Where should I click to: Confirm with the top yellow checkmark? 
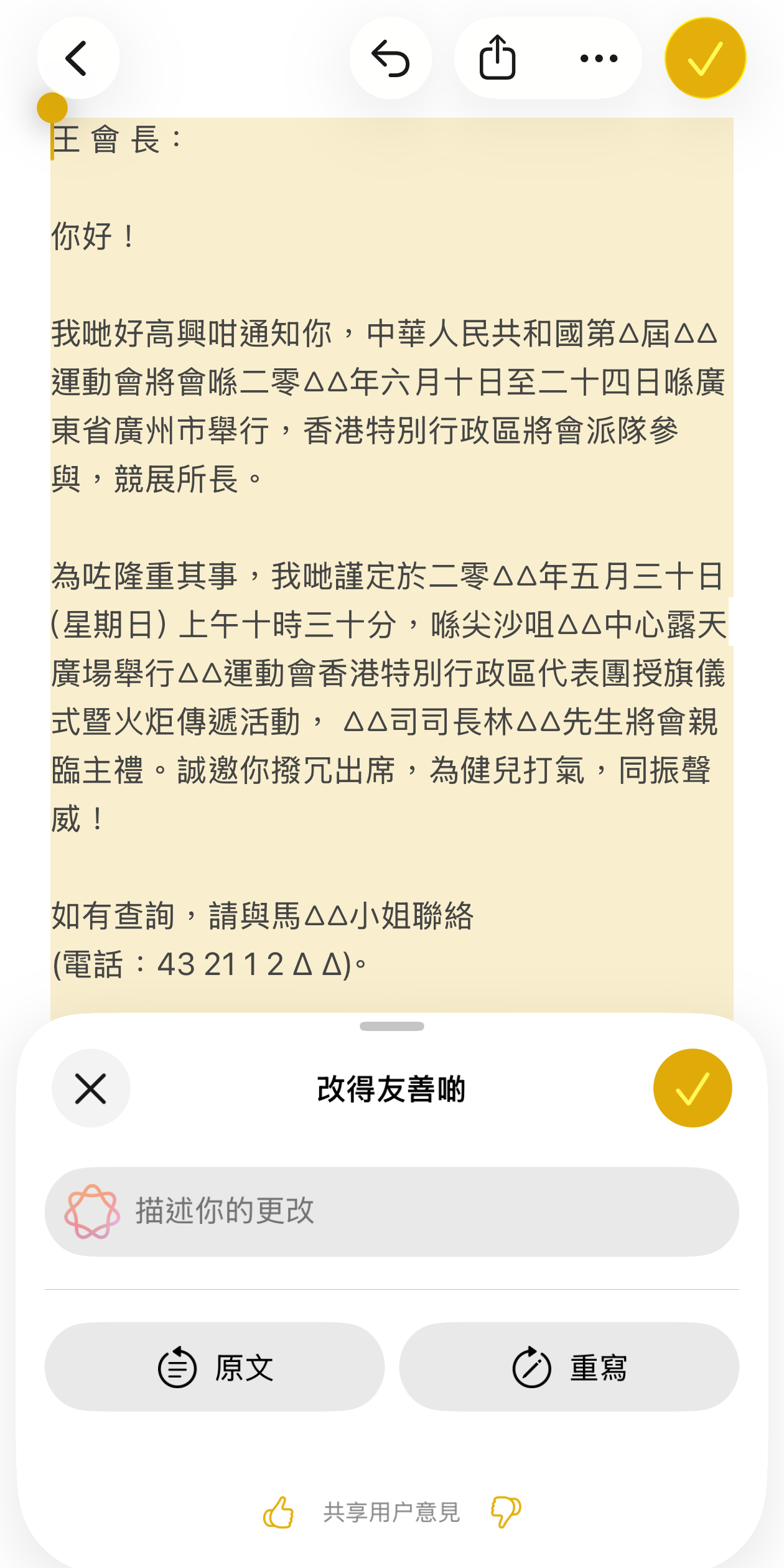pos(705,58)
